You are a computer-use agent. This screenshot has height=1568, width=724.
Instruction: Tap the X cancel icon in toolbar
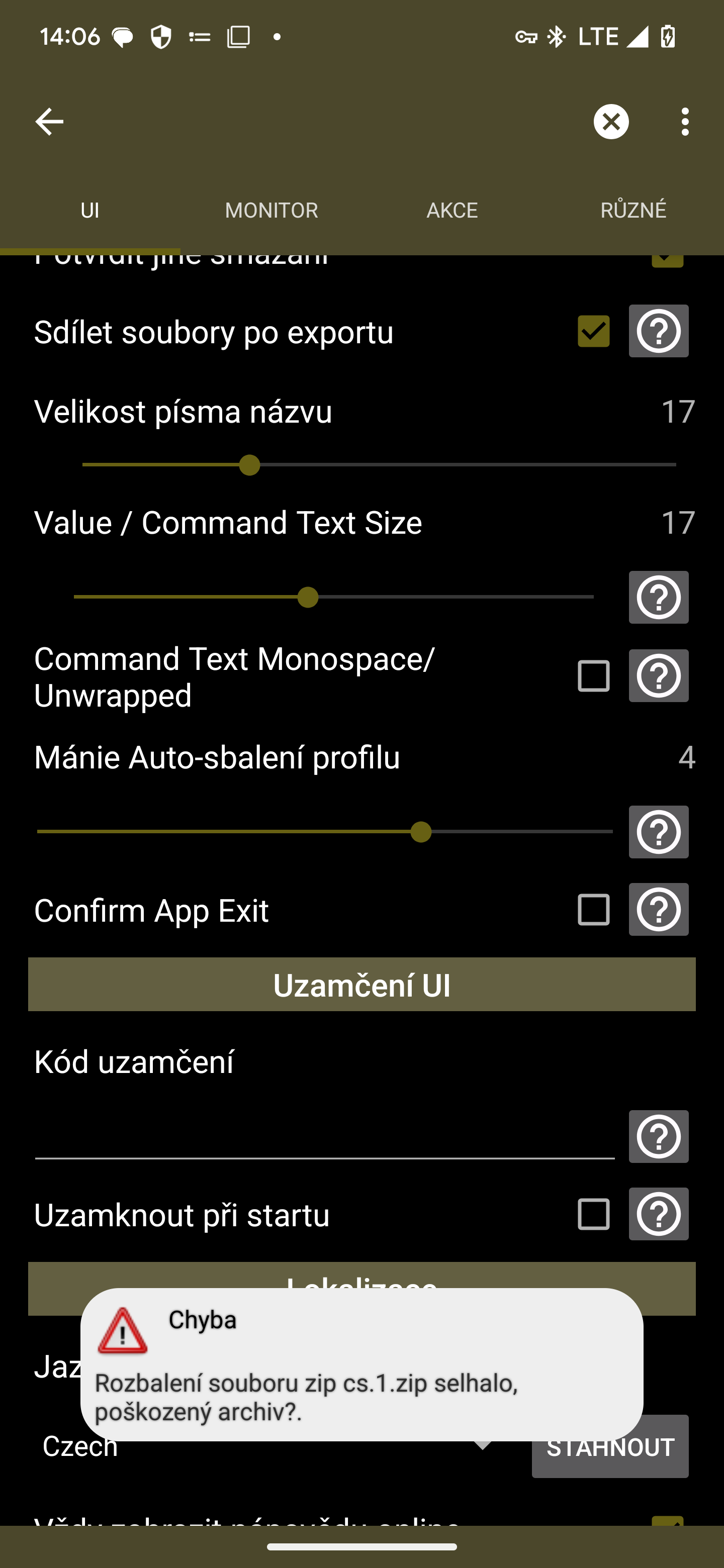(x=611, y=122)
